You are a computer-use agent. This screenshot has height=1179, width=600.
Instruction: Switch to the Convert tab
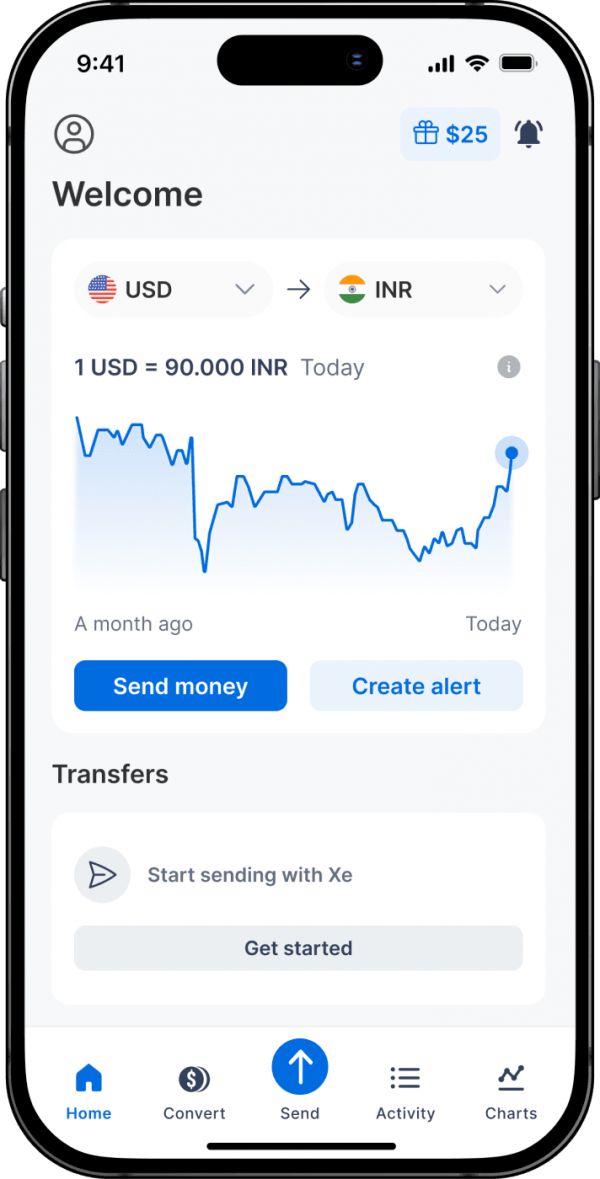(x=194, y=1090)
